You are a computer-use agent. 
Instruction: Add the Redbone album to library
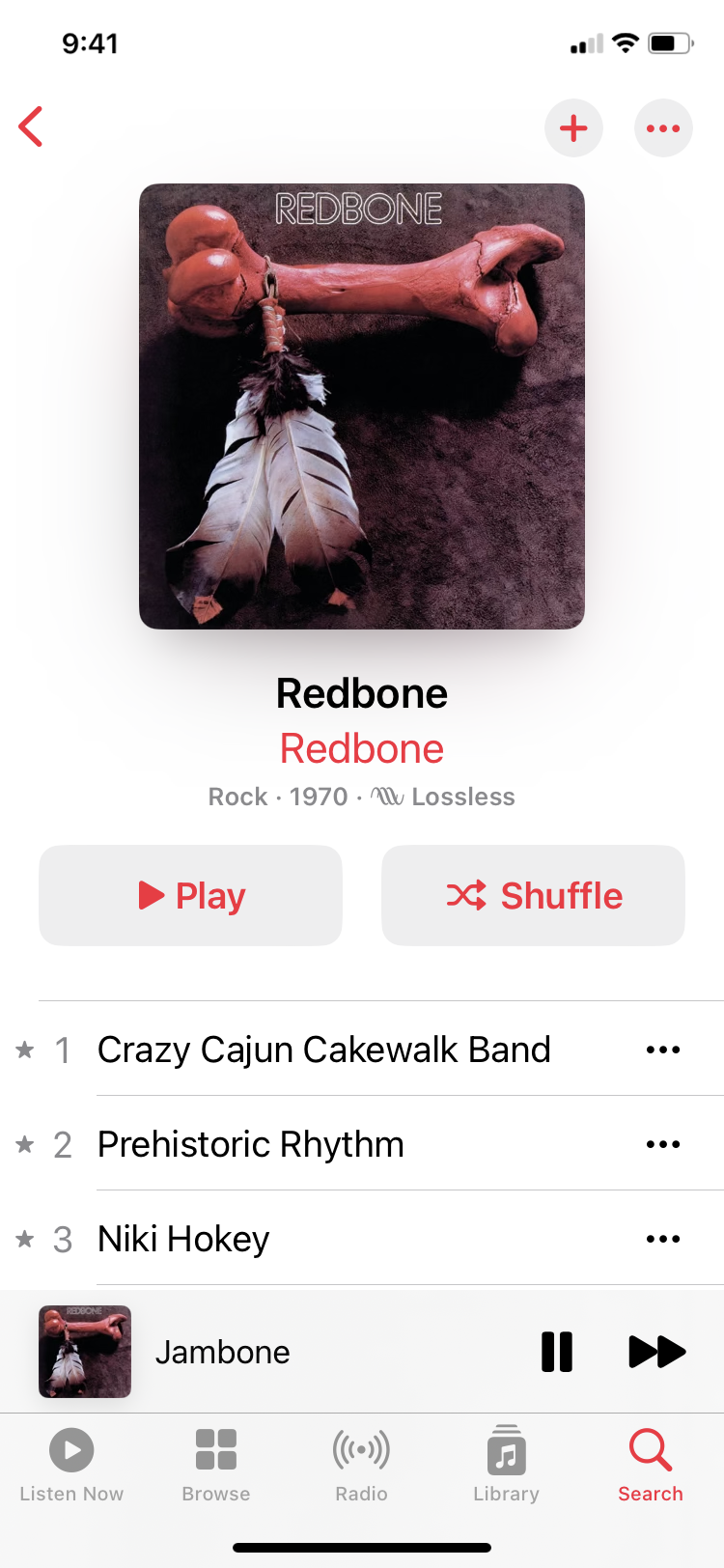pyautogui.click(x=573, y=128)
